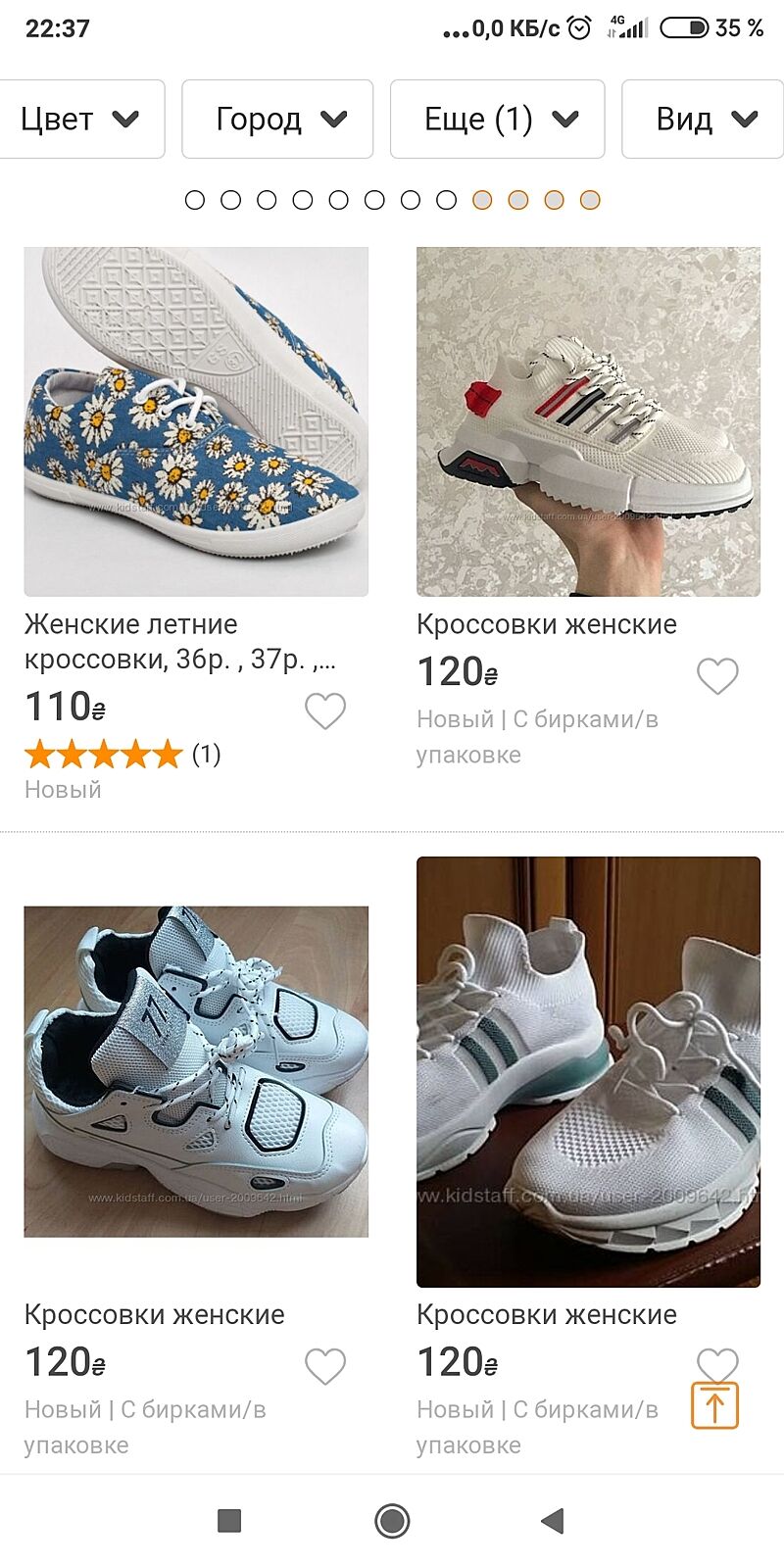Open the white chunky leather sneakers photo

coord(196,1070)
